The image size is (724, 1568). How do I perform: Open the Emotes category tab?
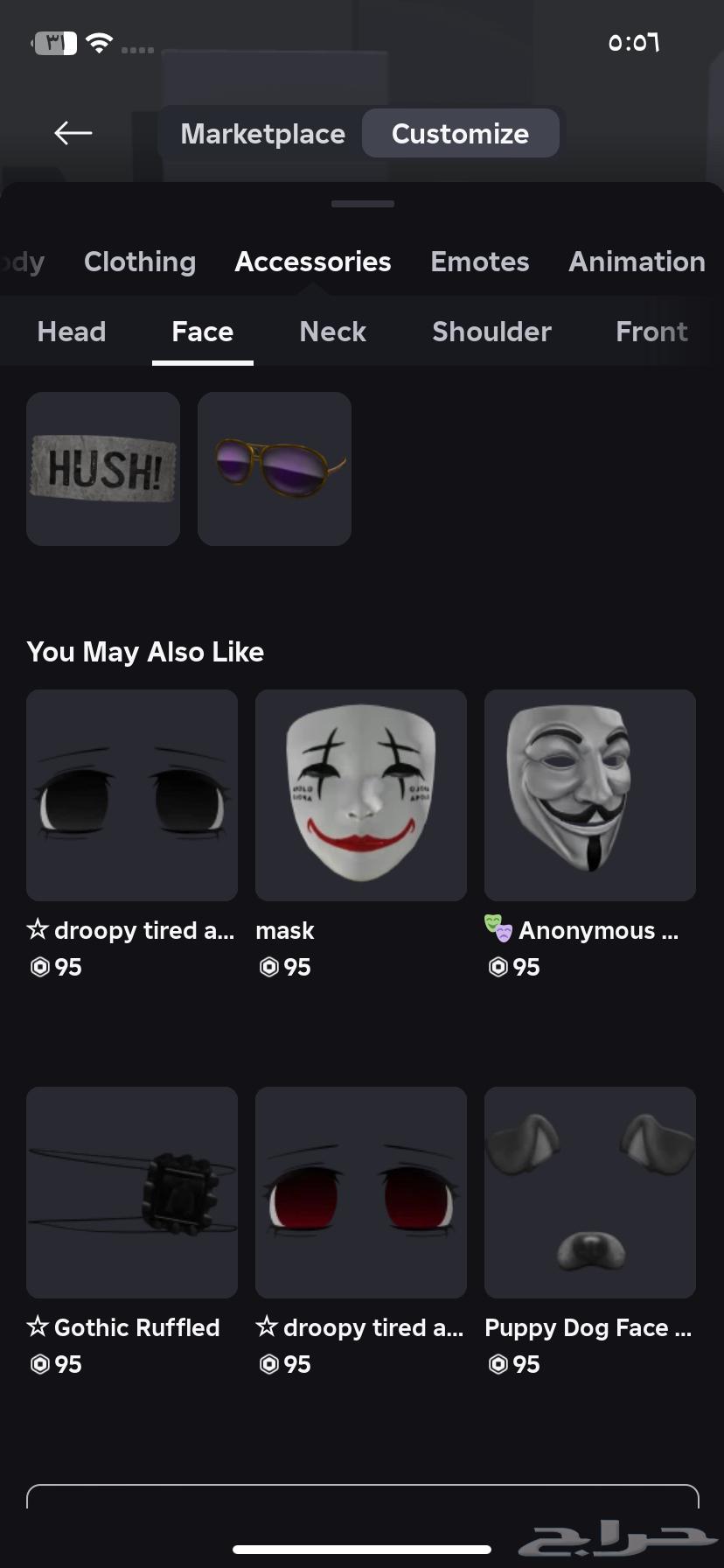479,262
